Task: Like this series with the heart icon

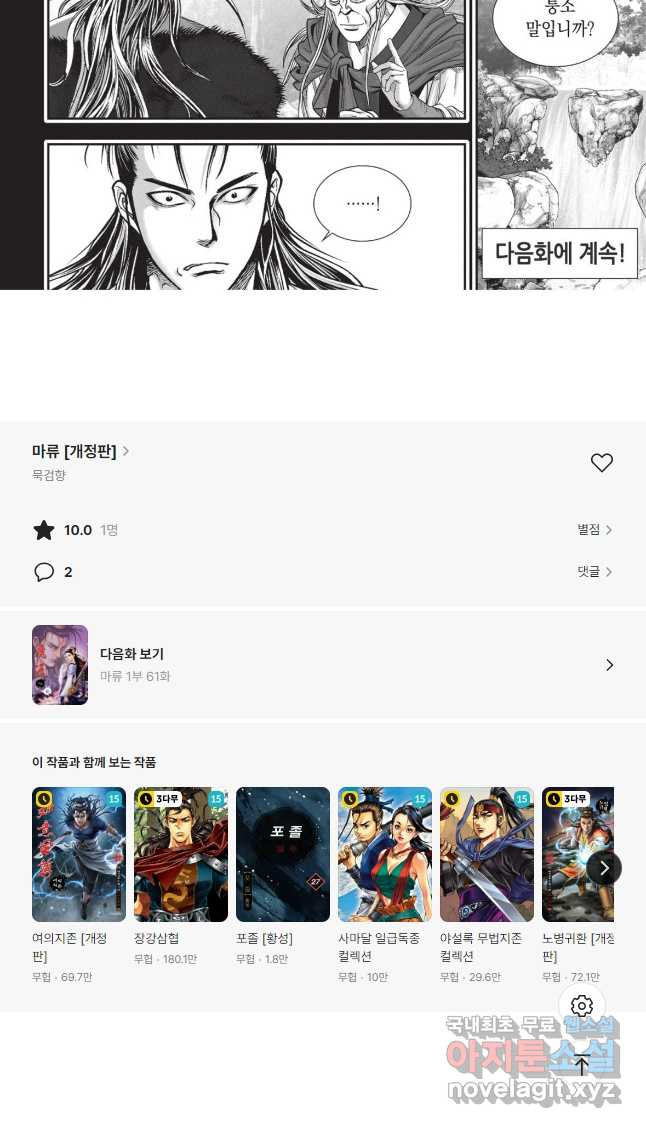Action: (601, 463)
